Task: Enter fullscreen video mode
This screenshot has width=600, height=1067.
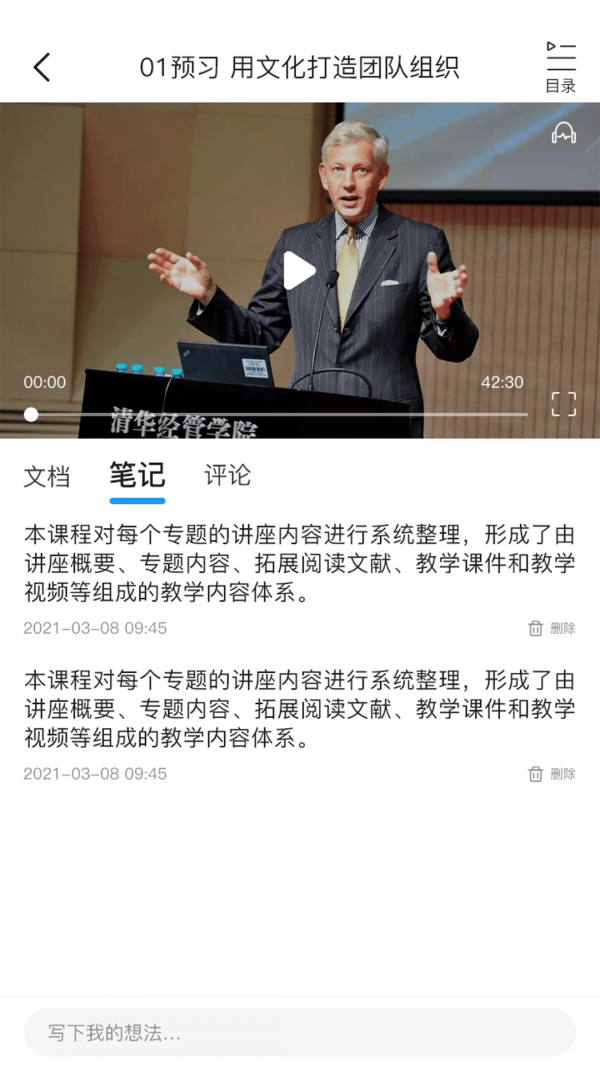Action: 564,404
